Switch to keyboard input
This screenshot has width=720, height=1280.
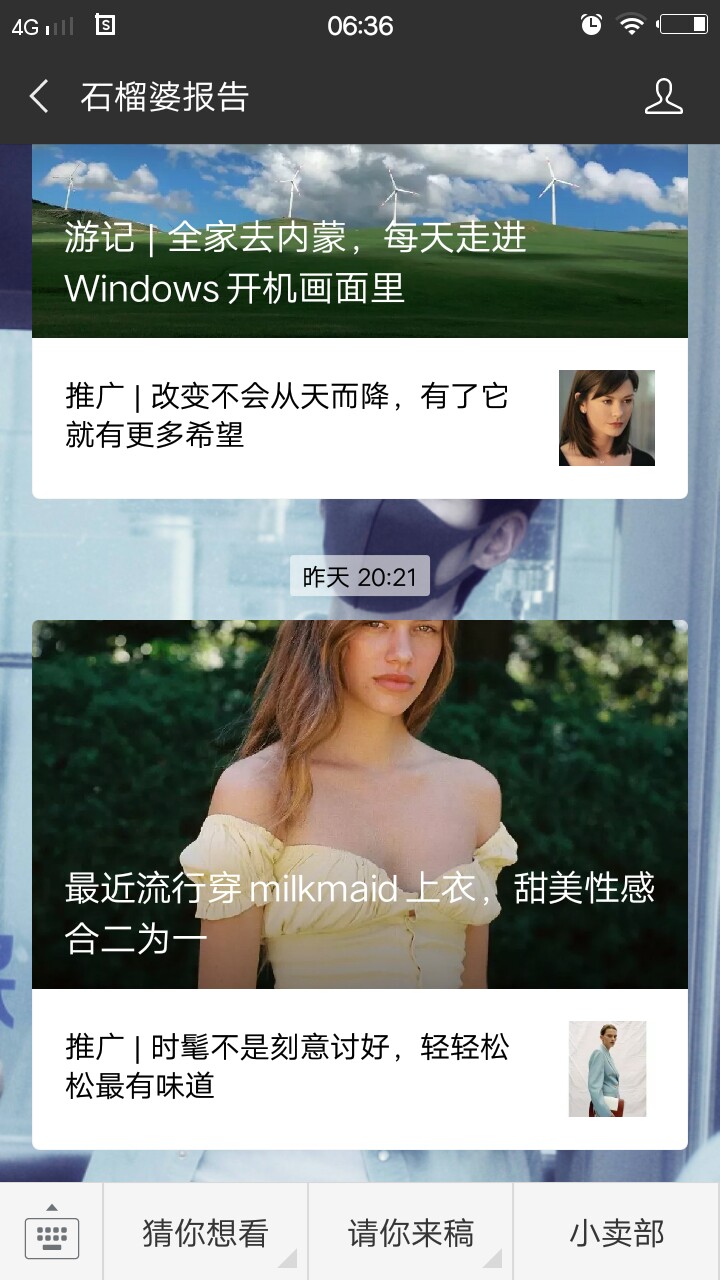pos(52,1232)
